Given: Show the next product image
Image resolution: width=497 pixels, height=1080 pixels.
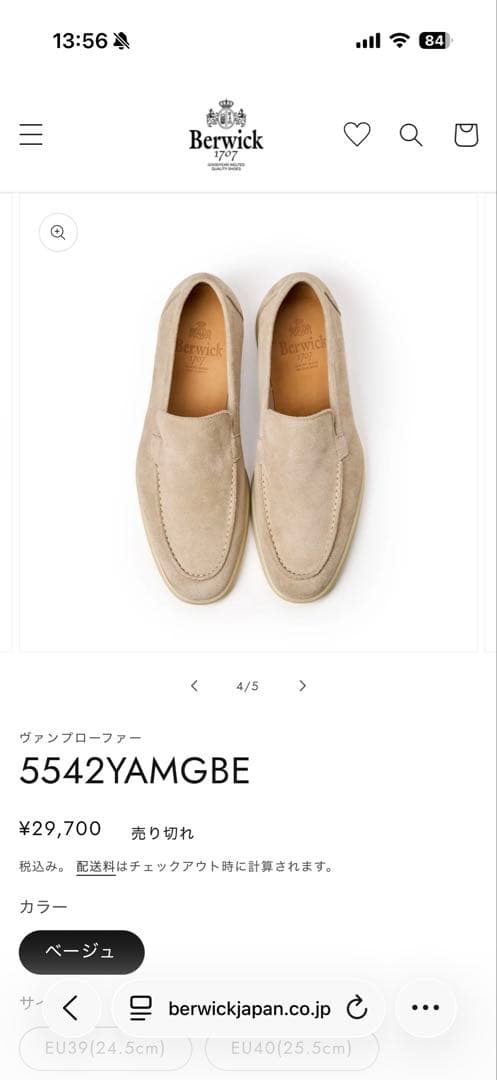Looking at the screenshot, I should tap(302, 685).
